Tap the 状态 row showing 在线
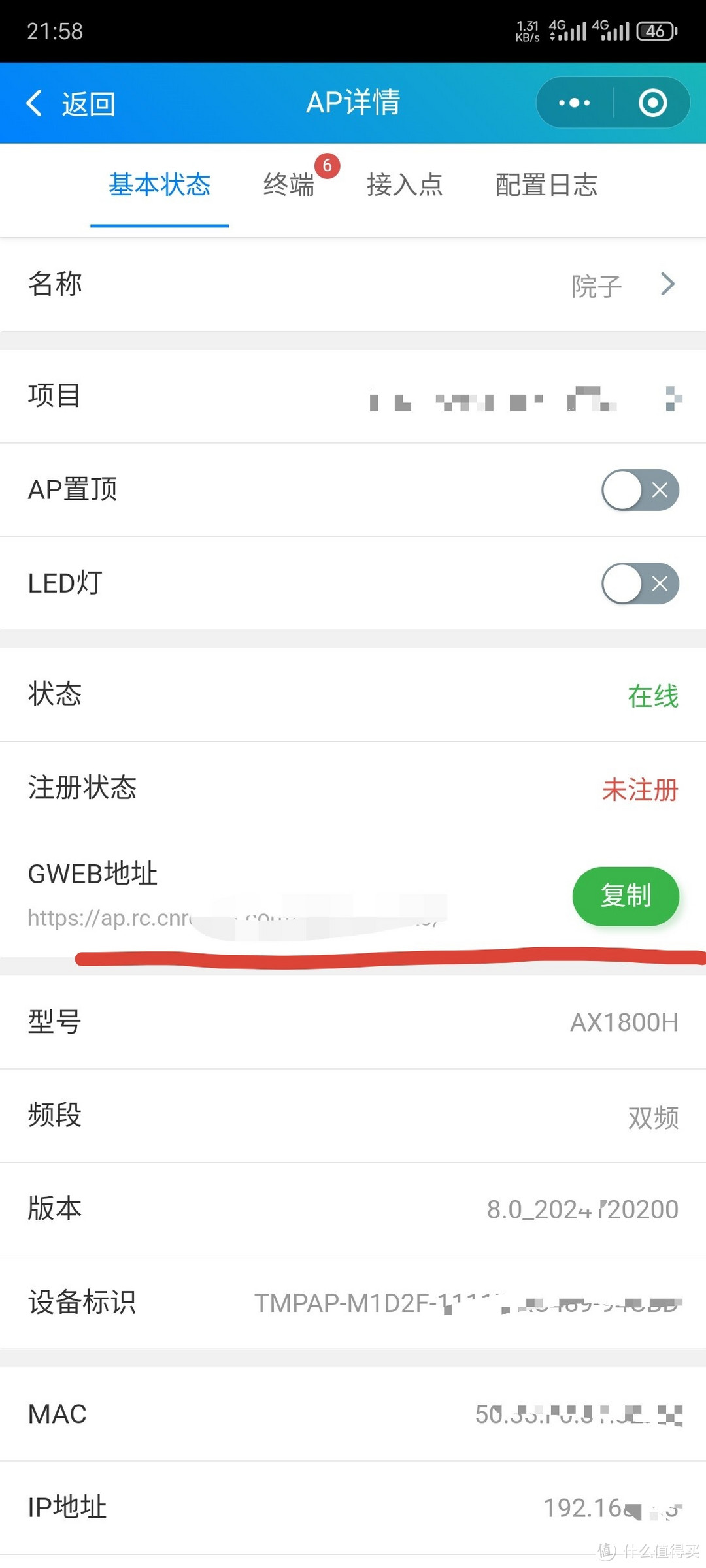The height and width of the screenshot is (1568, 706). point(353,694)
